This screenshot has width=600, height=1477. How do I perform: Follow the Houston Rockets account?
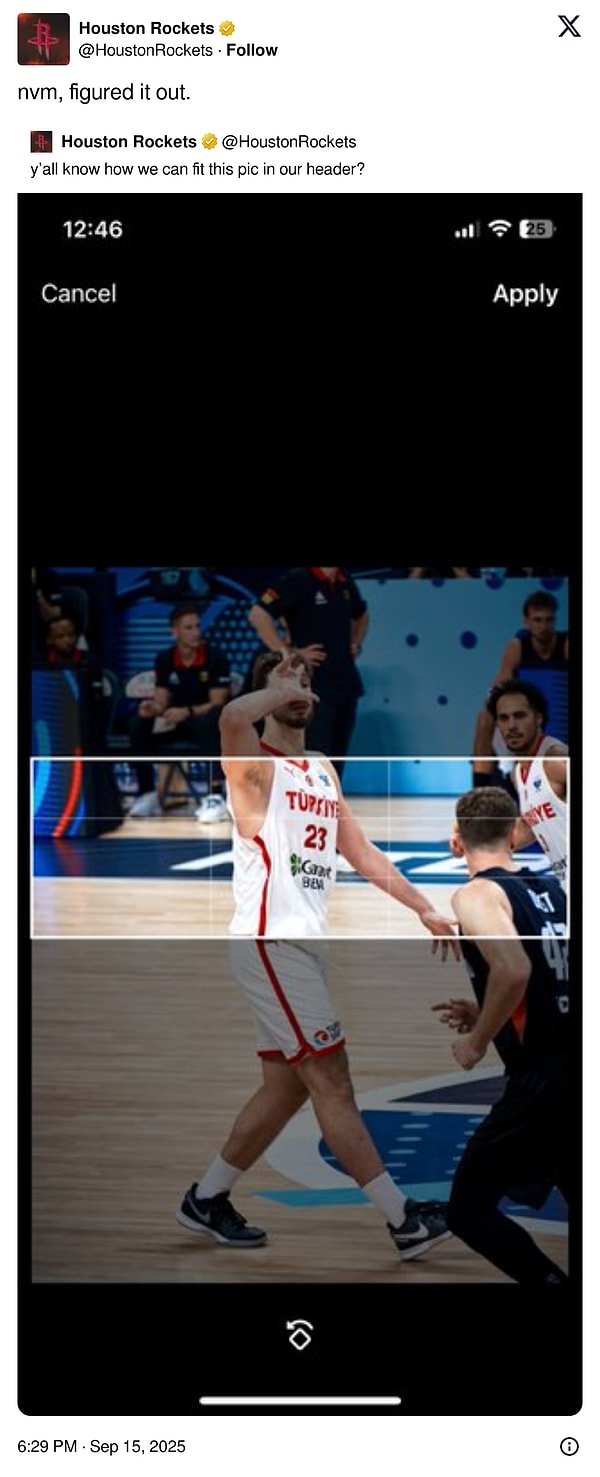click(x=252, y=50)
